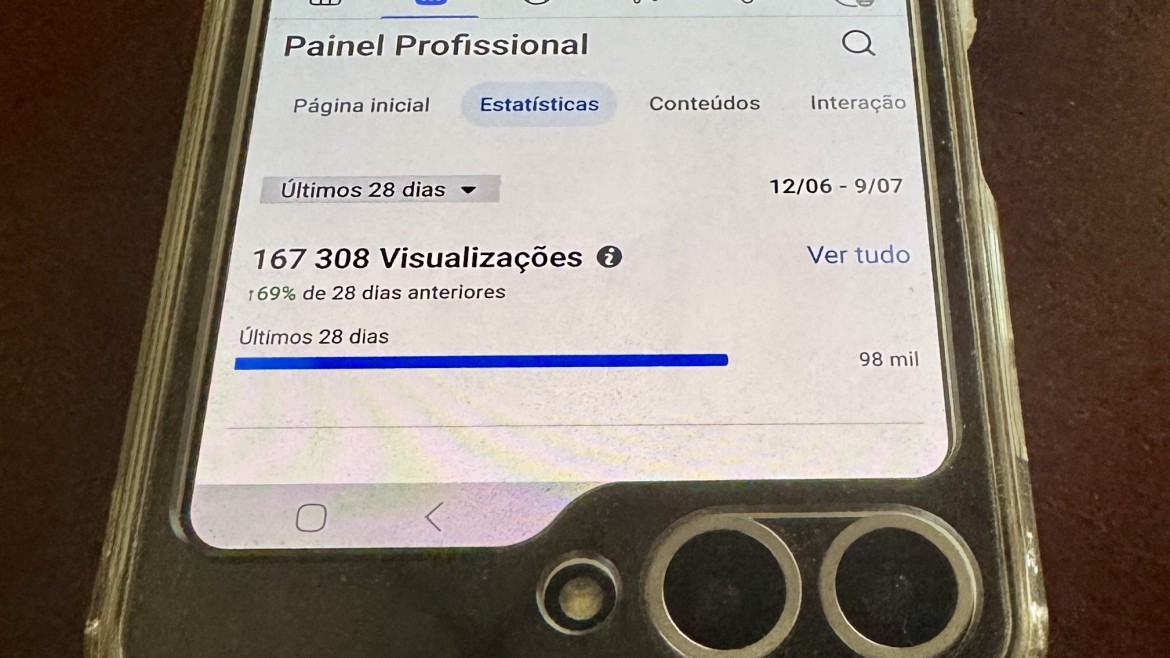The image size is (1170, 658).
Task: Tap the system back button
Action: 434,517
